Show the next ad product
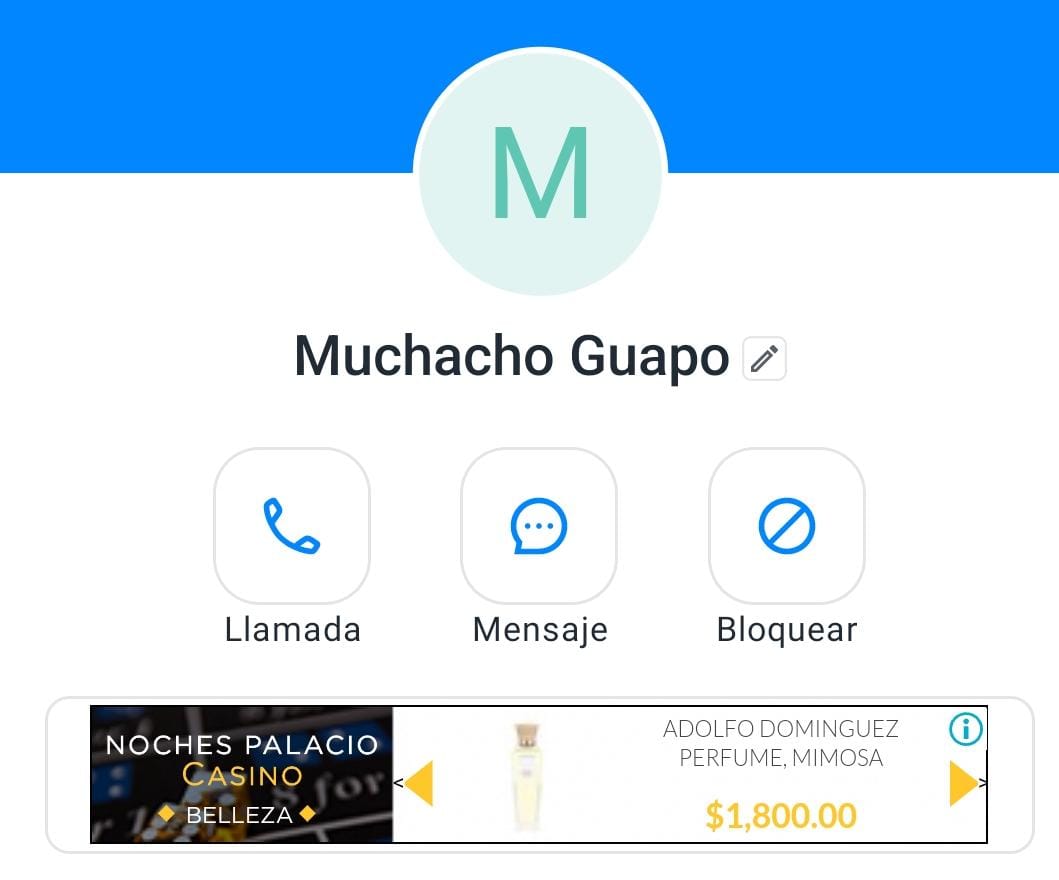This screenshot has width=1059, height=880. [963, 783]
